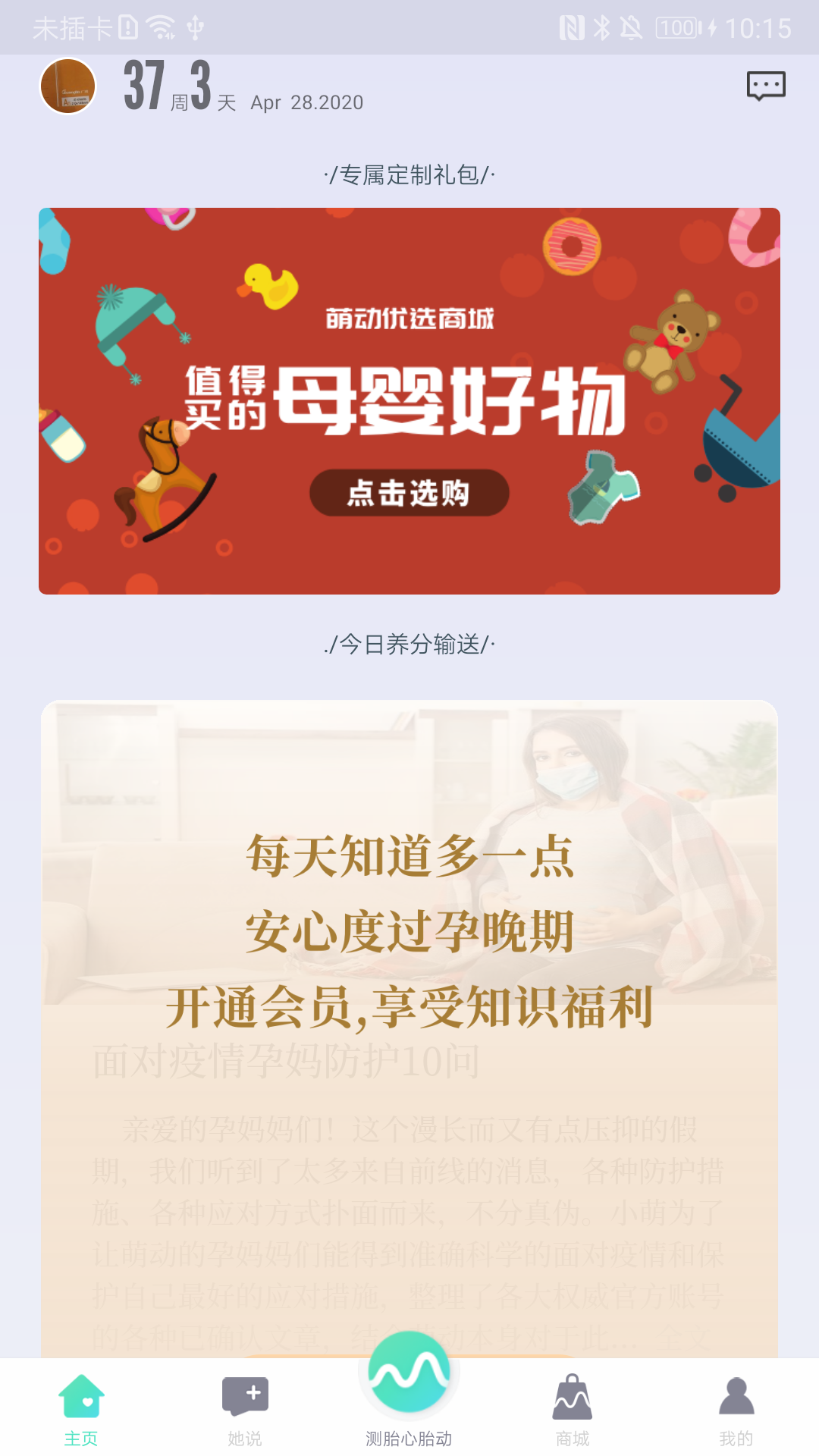Tap the profile avatar photo

coord(68,86)
